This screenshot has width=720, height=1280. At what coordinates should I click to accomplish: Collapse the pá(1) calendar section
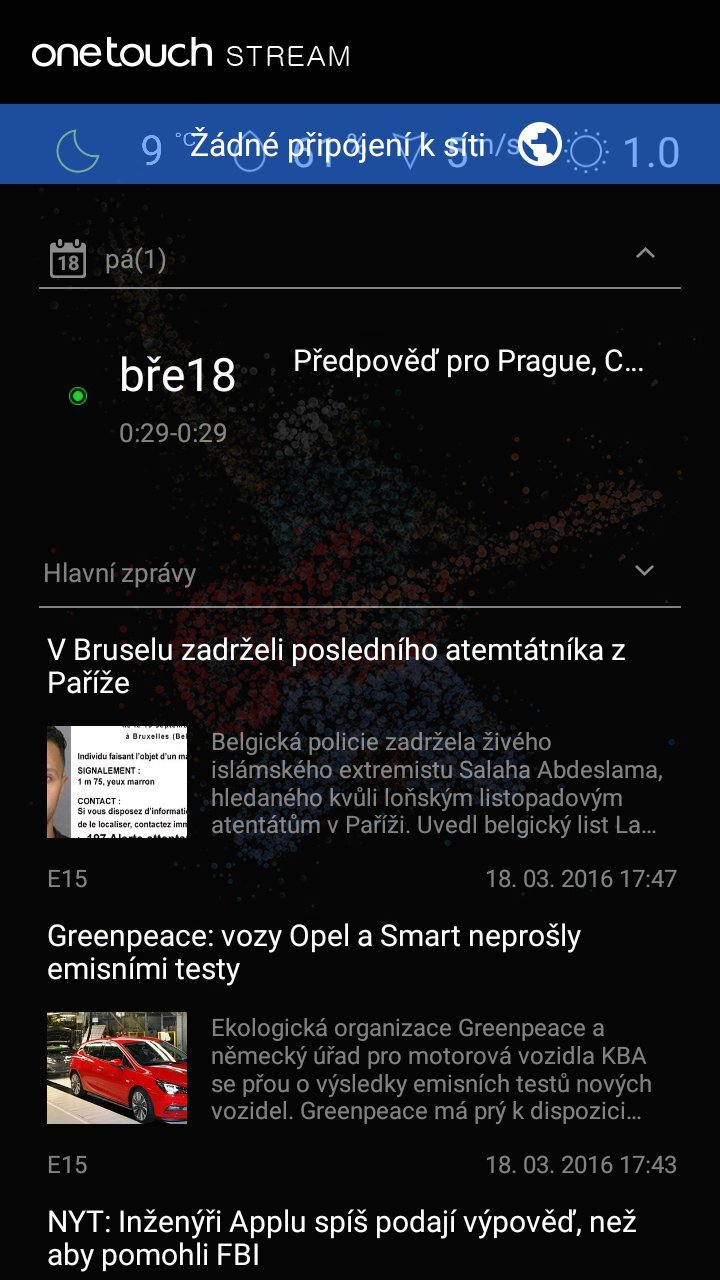(645, 254)
